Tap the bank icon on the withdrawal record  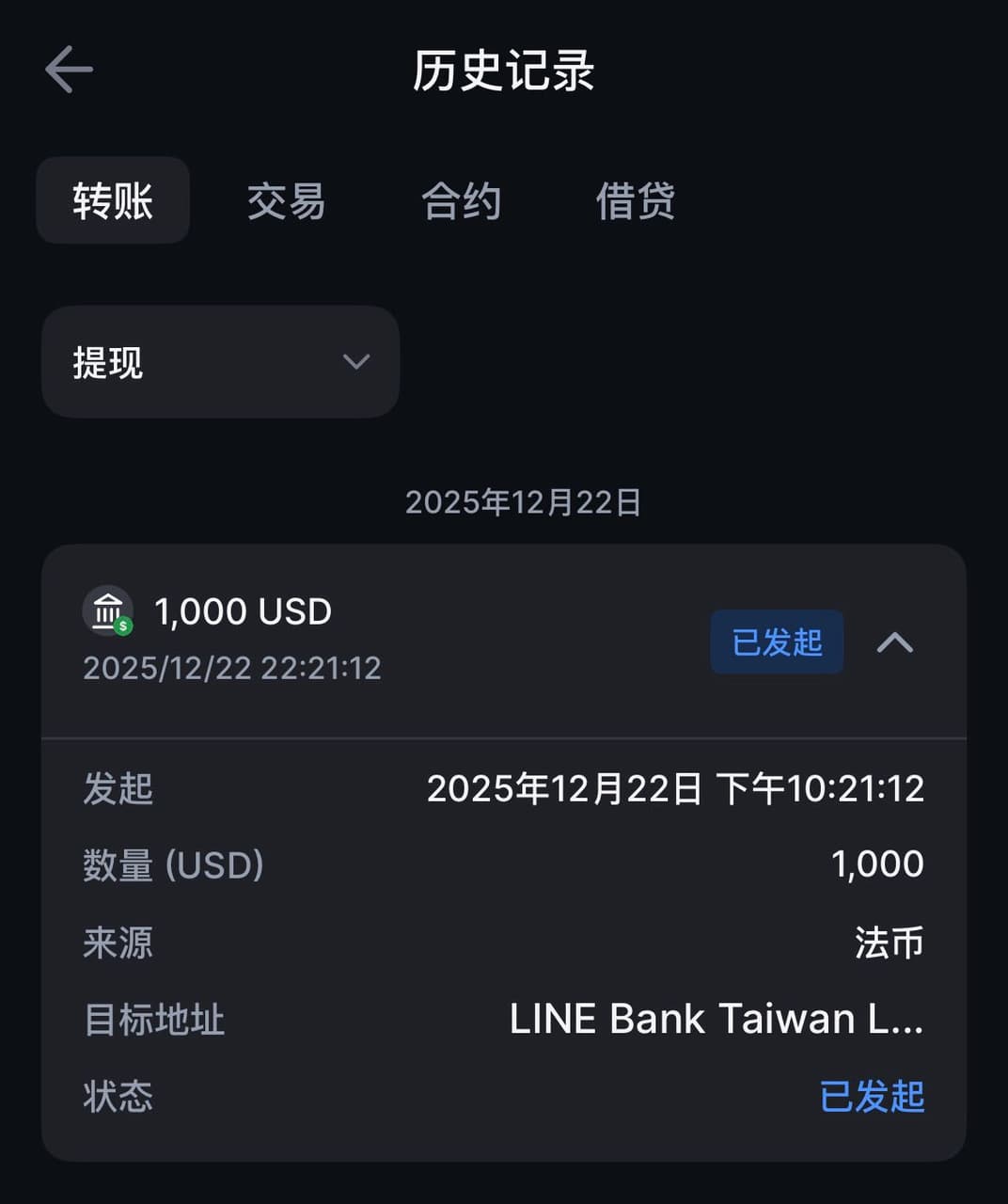point(107,611)
